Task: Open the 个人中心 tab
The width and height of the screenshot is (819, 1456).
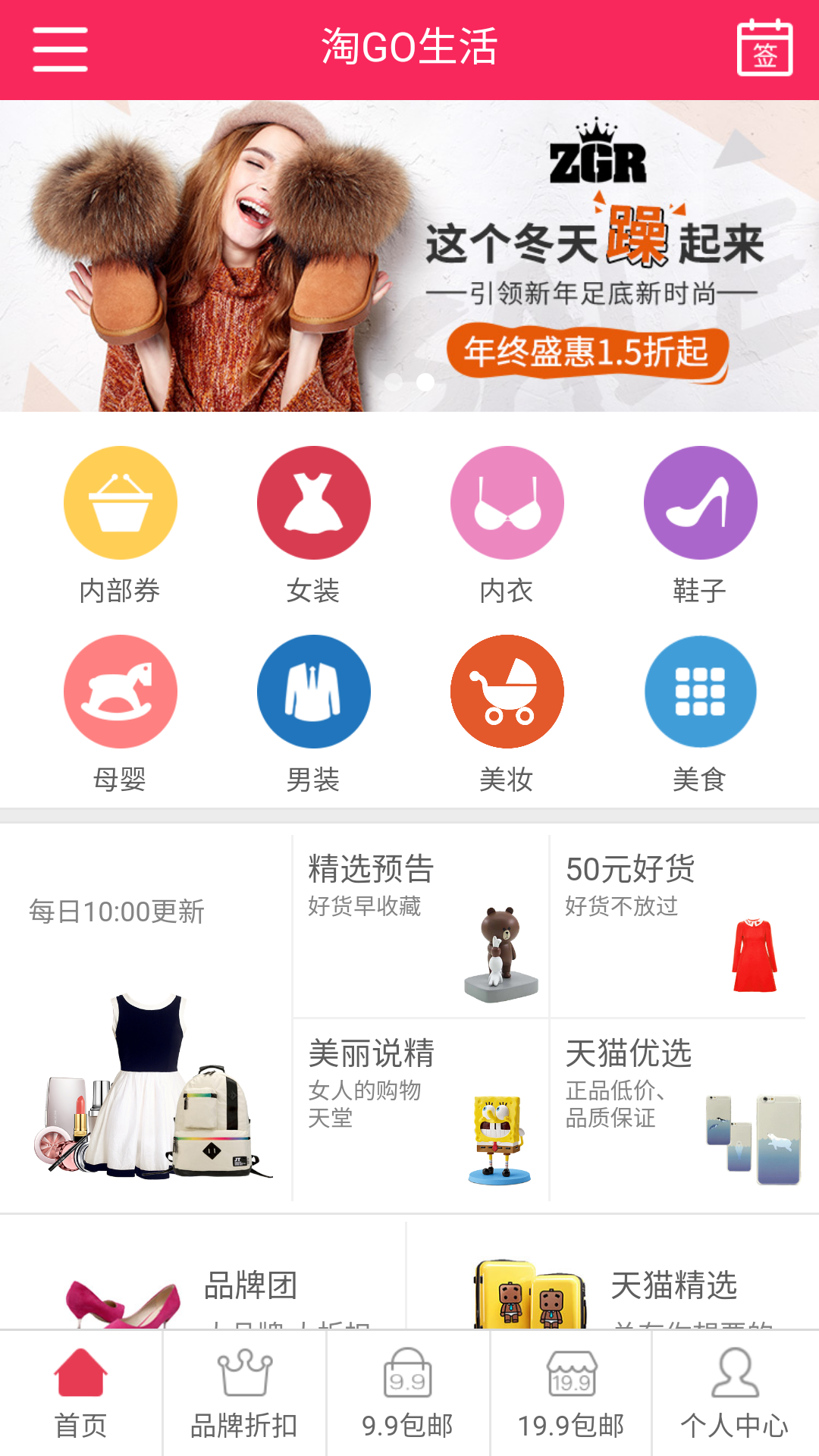Action: point(735,1394)
